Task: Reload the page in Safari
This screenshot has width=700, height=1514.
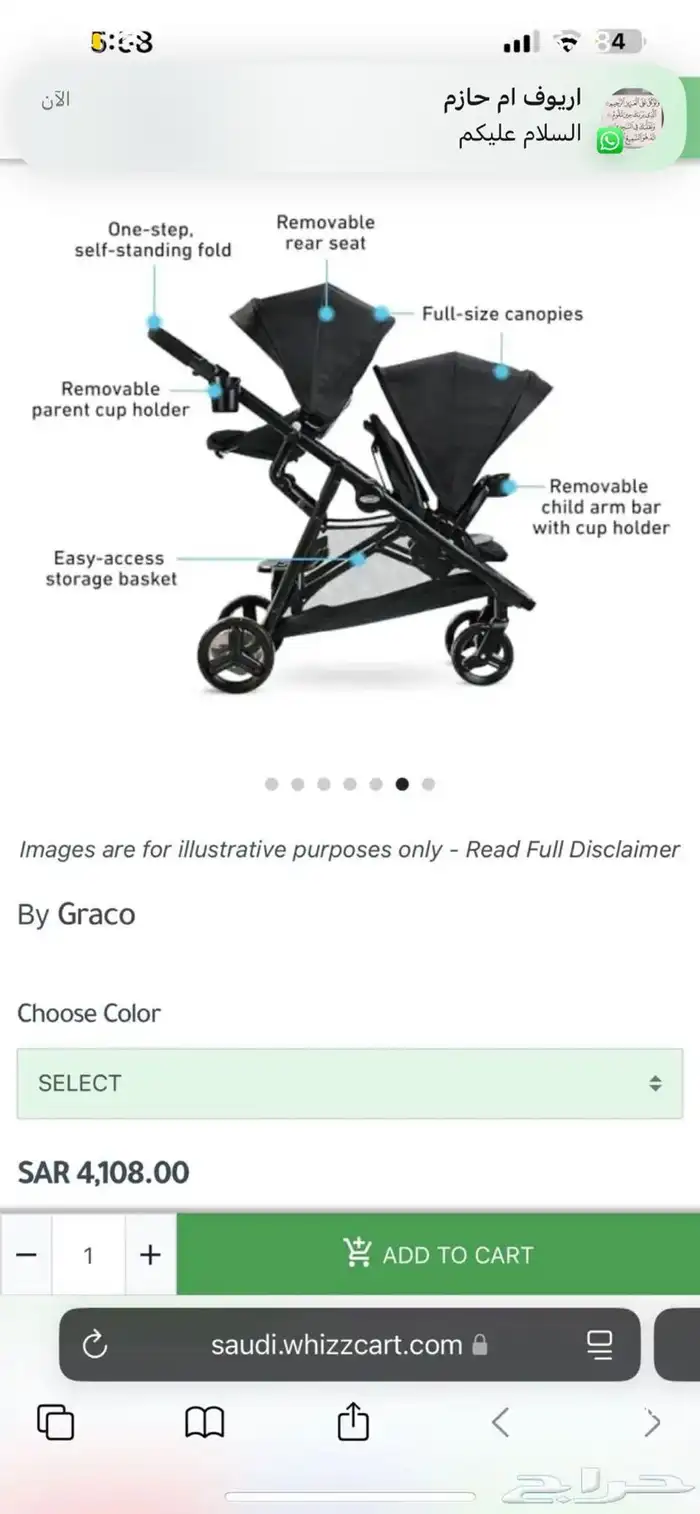Action: coord(95,1345)
